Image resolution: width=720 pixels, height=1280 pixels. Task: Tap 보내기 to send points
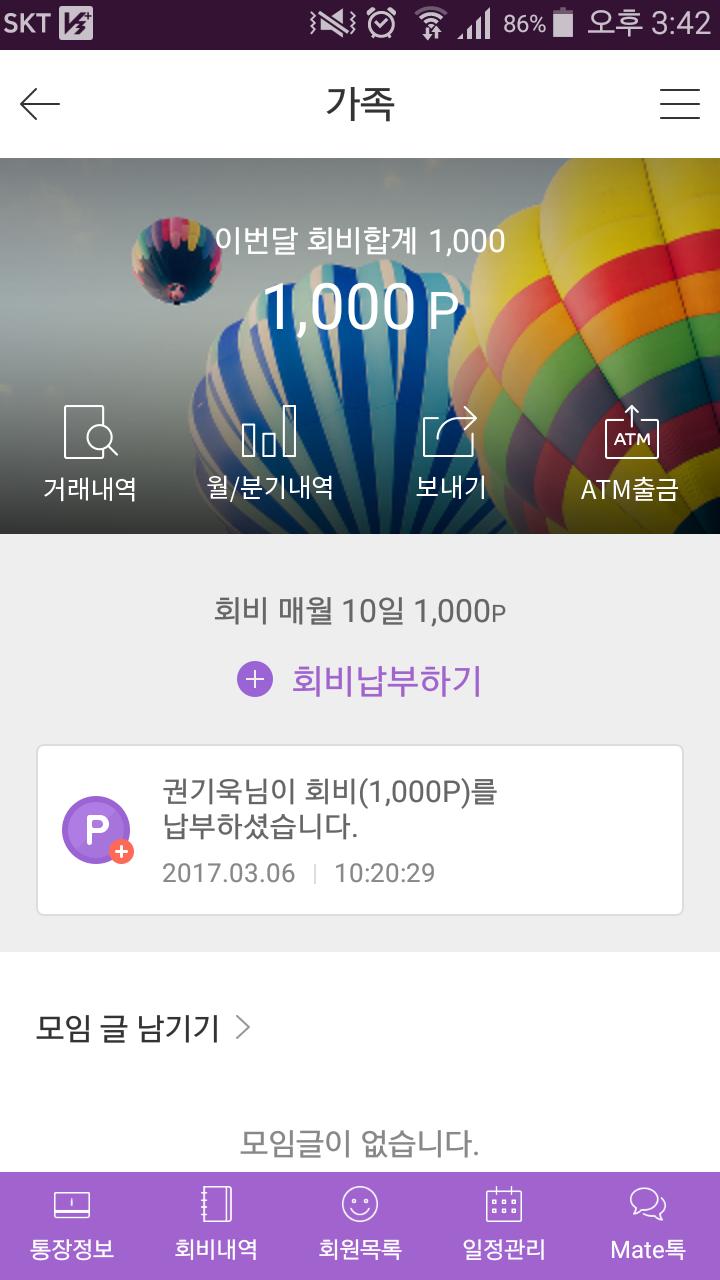point(450,453)
